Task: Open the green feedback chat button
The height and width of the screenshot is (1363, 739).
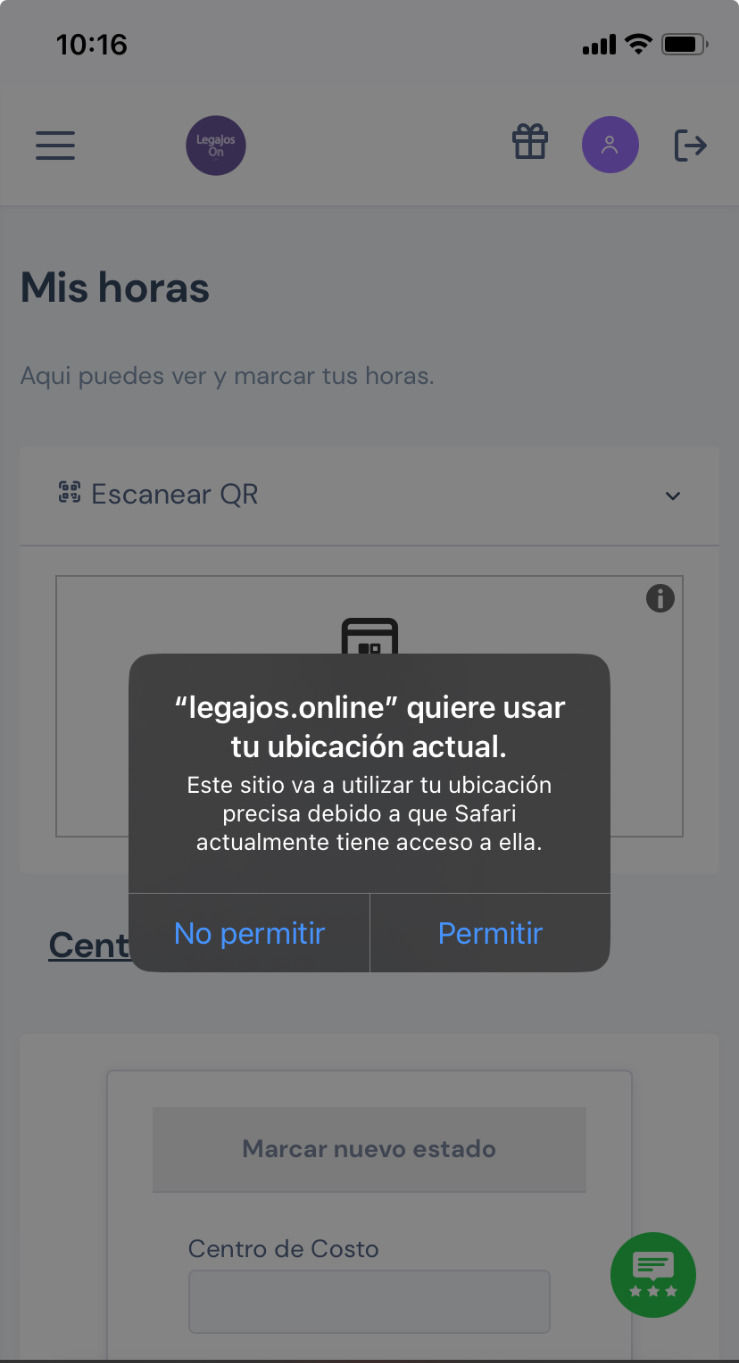Action: (653, 1274)
